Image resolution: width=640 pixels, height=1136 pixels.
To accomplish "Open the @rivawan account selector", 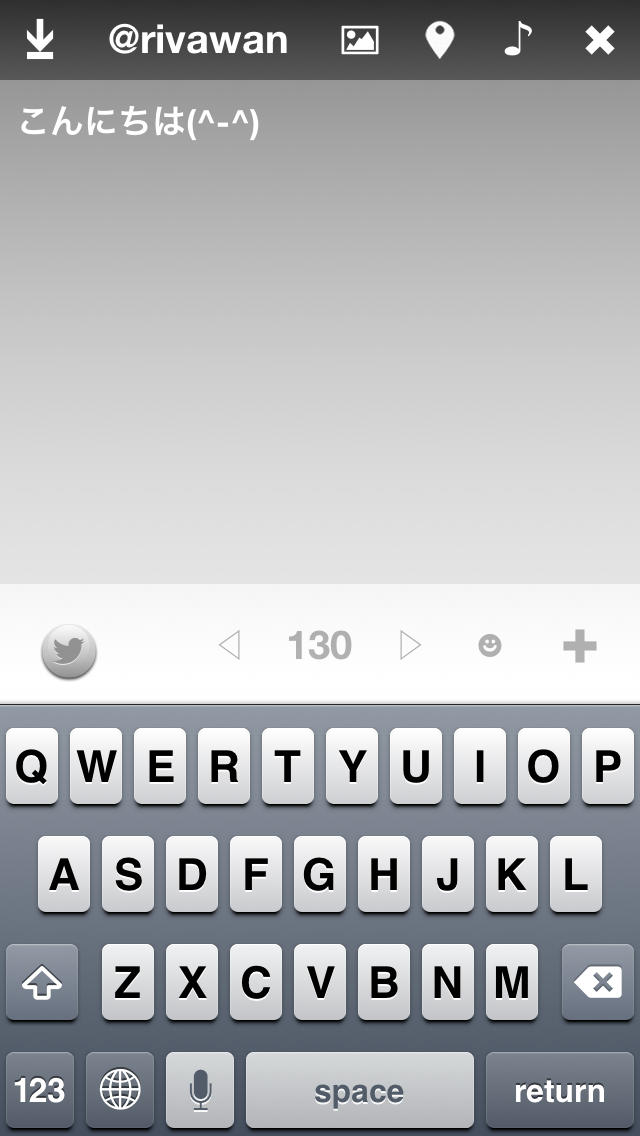I will click(x=198, y=40).
